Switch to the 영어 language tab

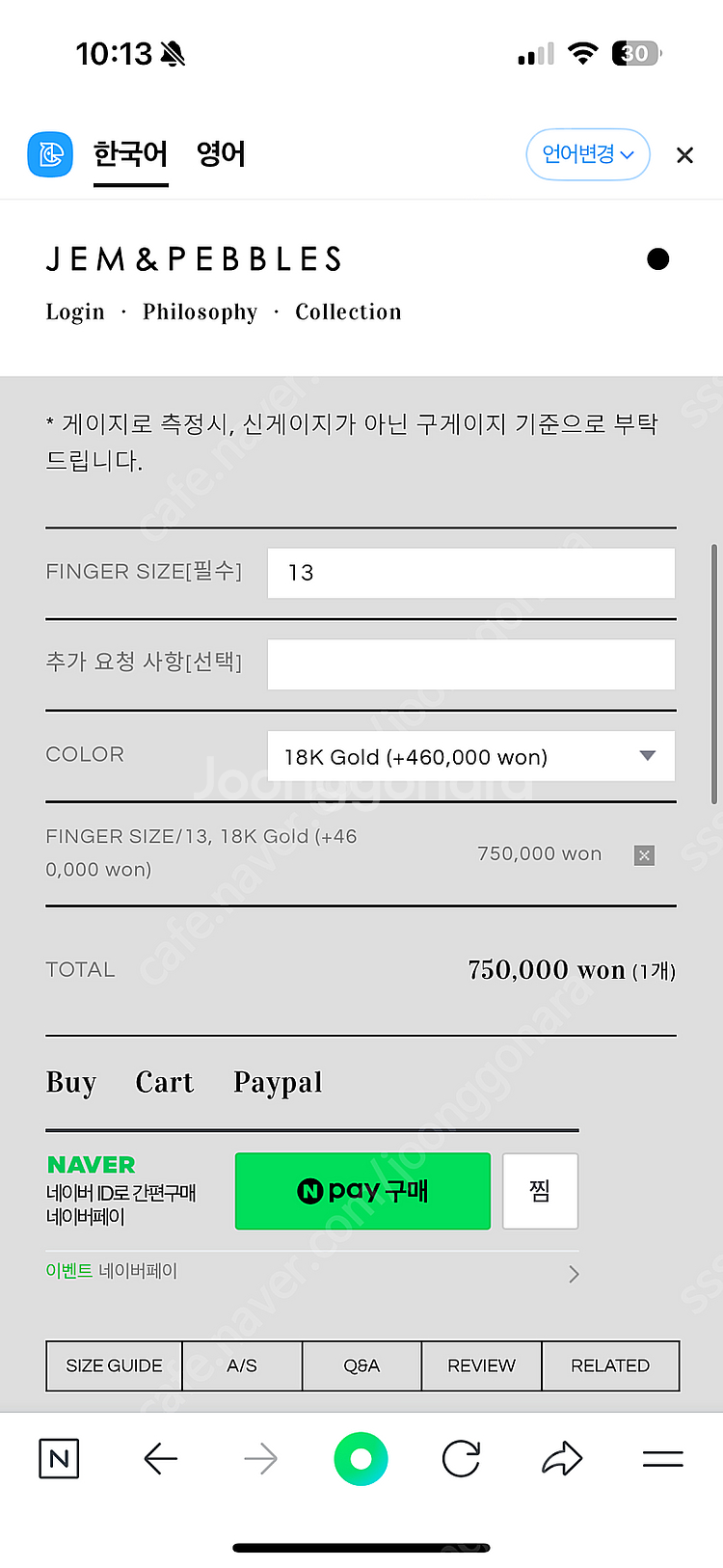tap(221, 154)
